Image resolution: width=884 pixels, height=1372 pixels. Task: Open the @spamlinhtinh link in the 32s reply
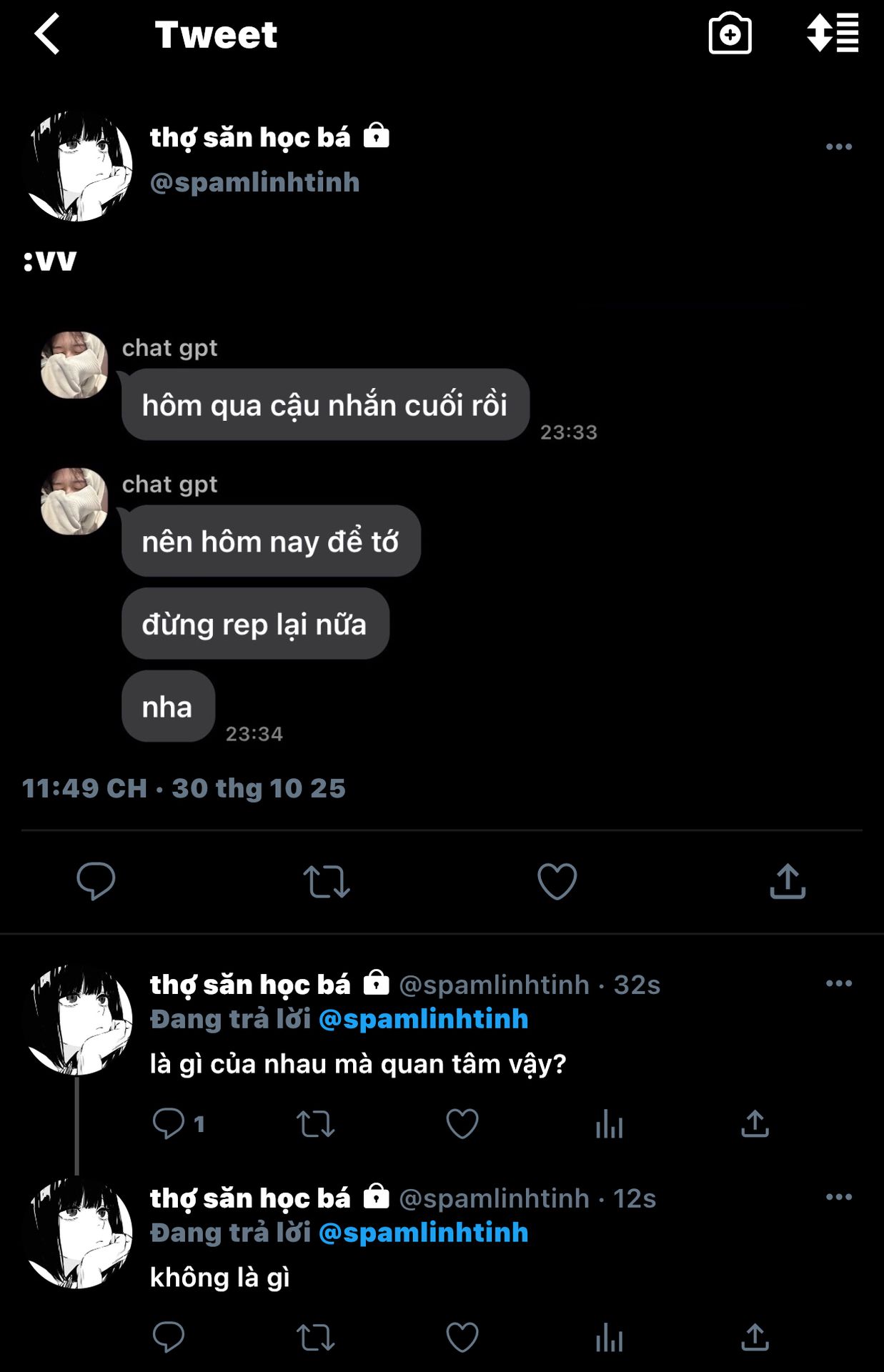423,1019
